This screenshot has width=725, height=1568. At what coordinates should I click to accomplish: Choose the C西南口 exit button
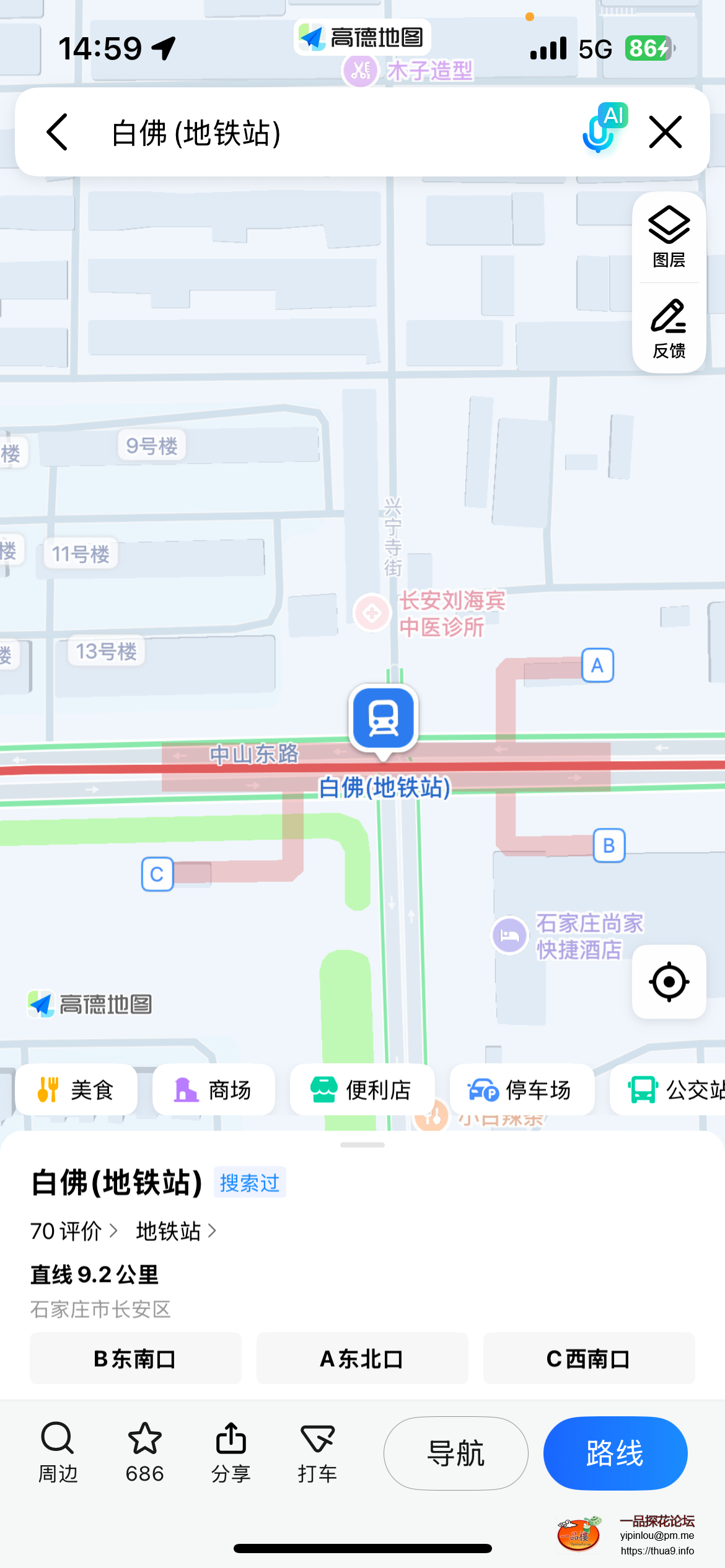[588, 1359]
